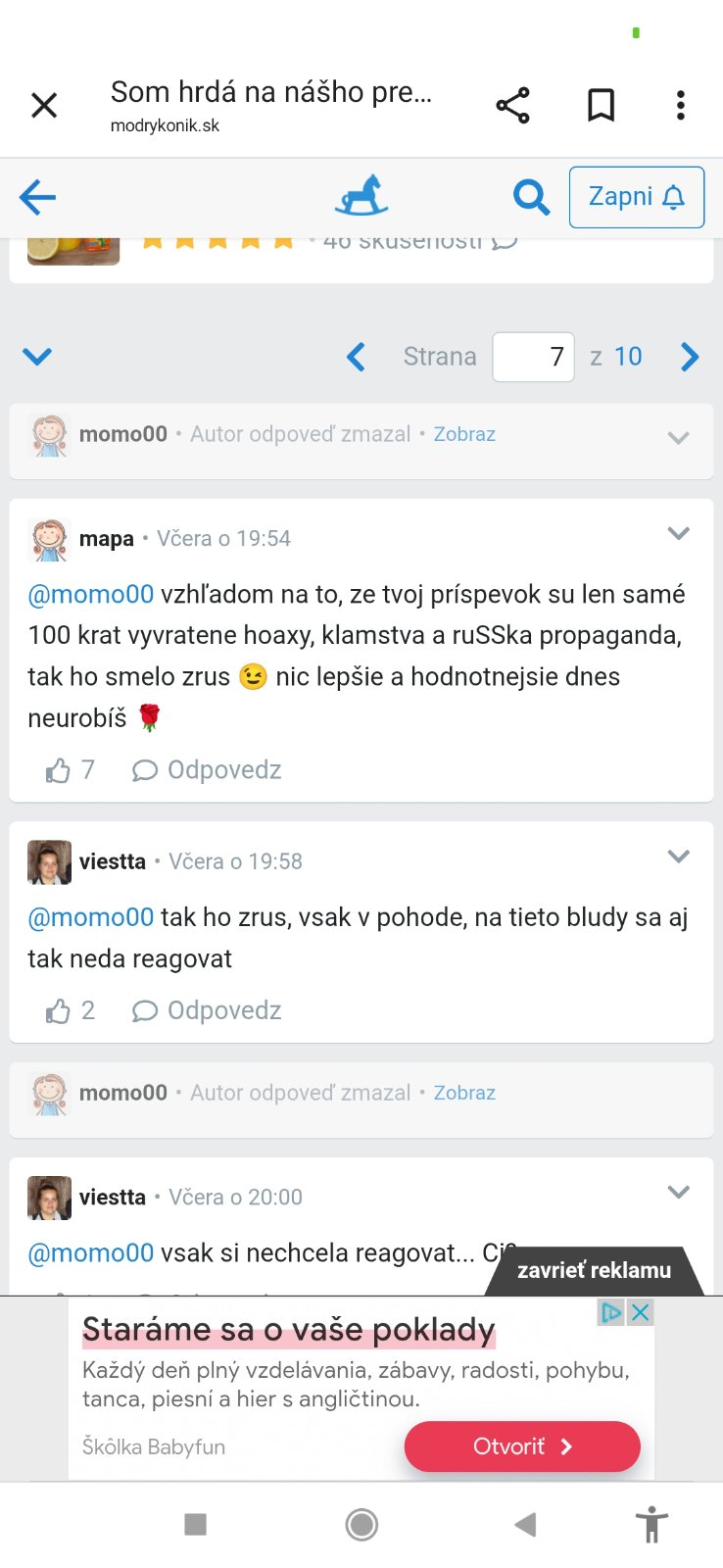Open the browser overflow menu
The image size is (723, 1568).
[680, 105]
